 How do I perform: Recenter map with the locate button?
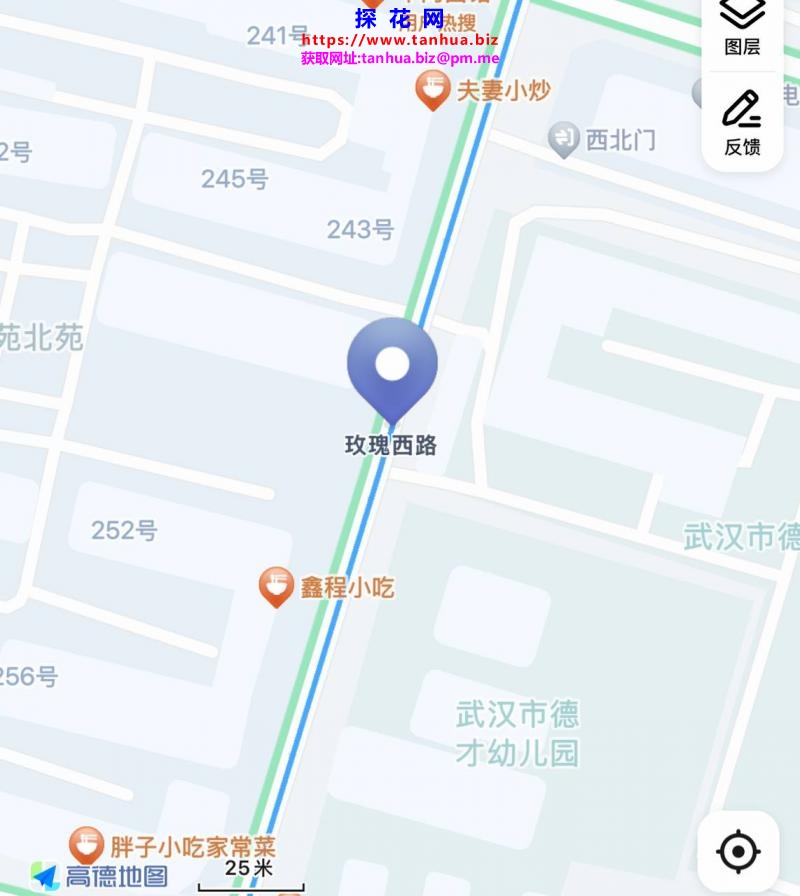738,851
